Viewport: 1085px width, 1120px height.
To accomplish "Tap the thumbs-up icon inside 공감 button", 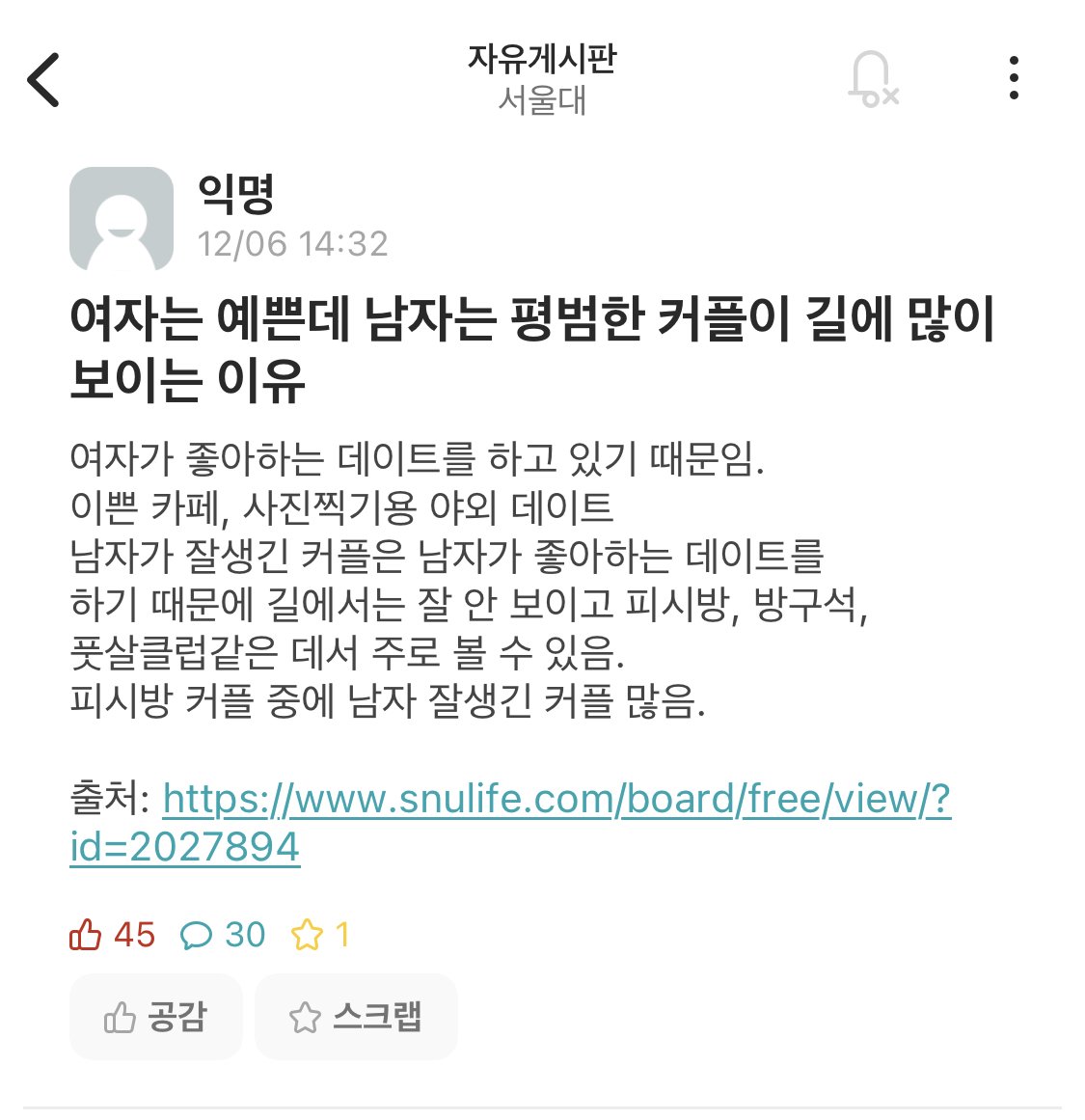I will pyautogui.click(x=120, y=1016).
